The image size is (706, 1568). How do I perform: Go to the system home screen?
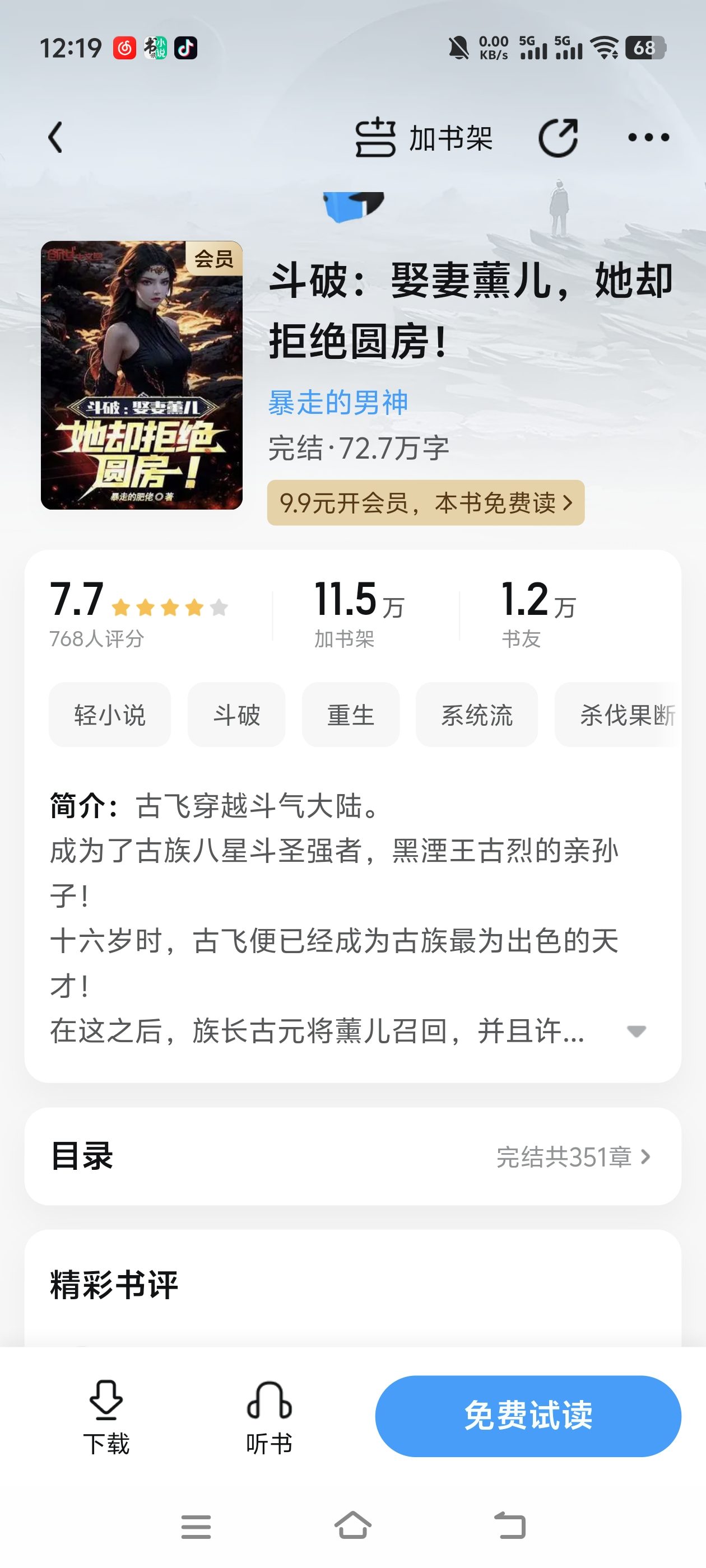pos(352,1525)
